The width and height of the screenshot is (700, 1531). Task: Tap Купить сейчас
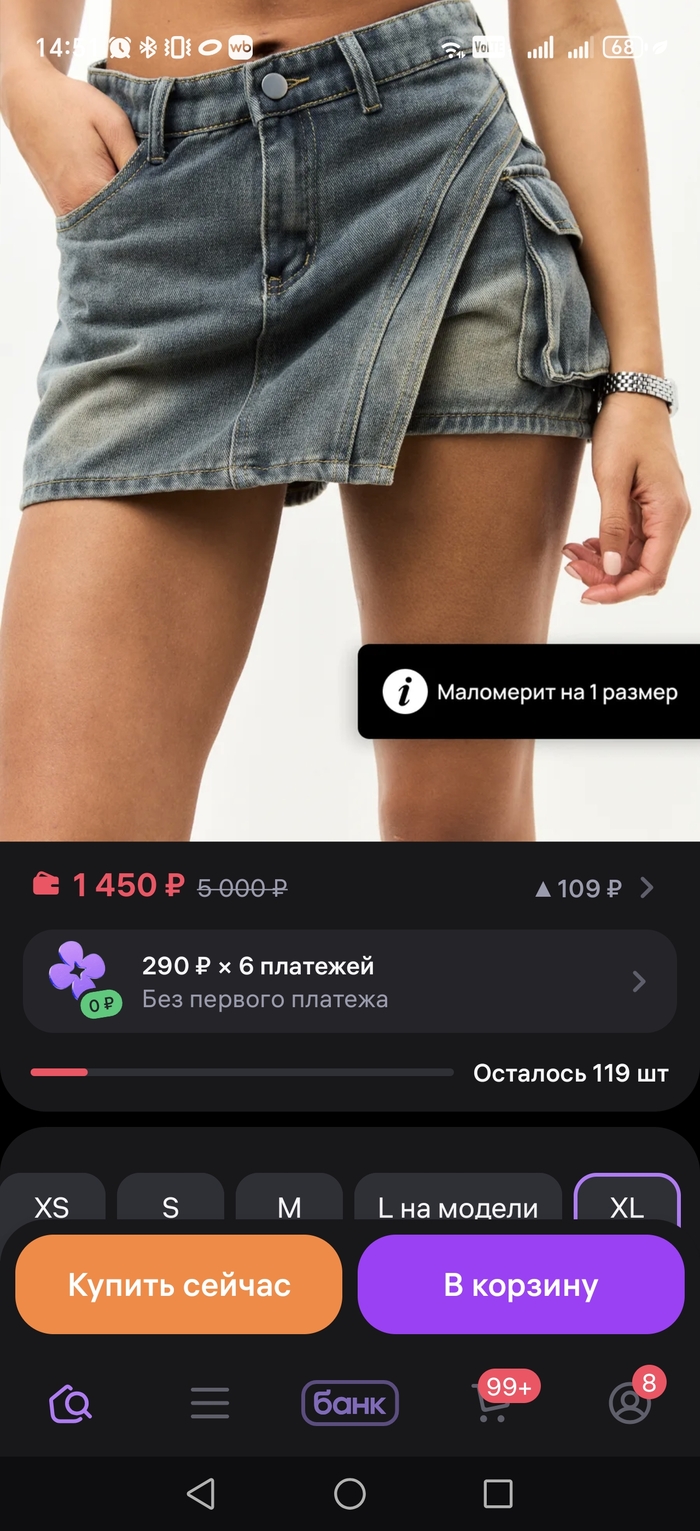coord(179,1285)
